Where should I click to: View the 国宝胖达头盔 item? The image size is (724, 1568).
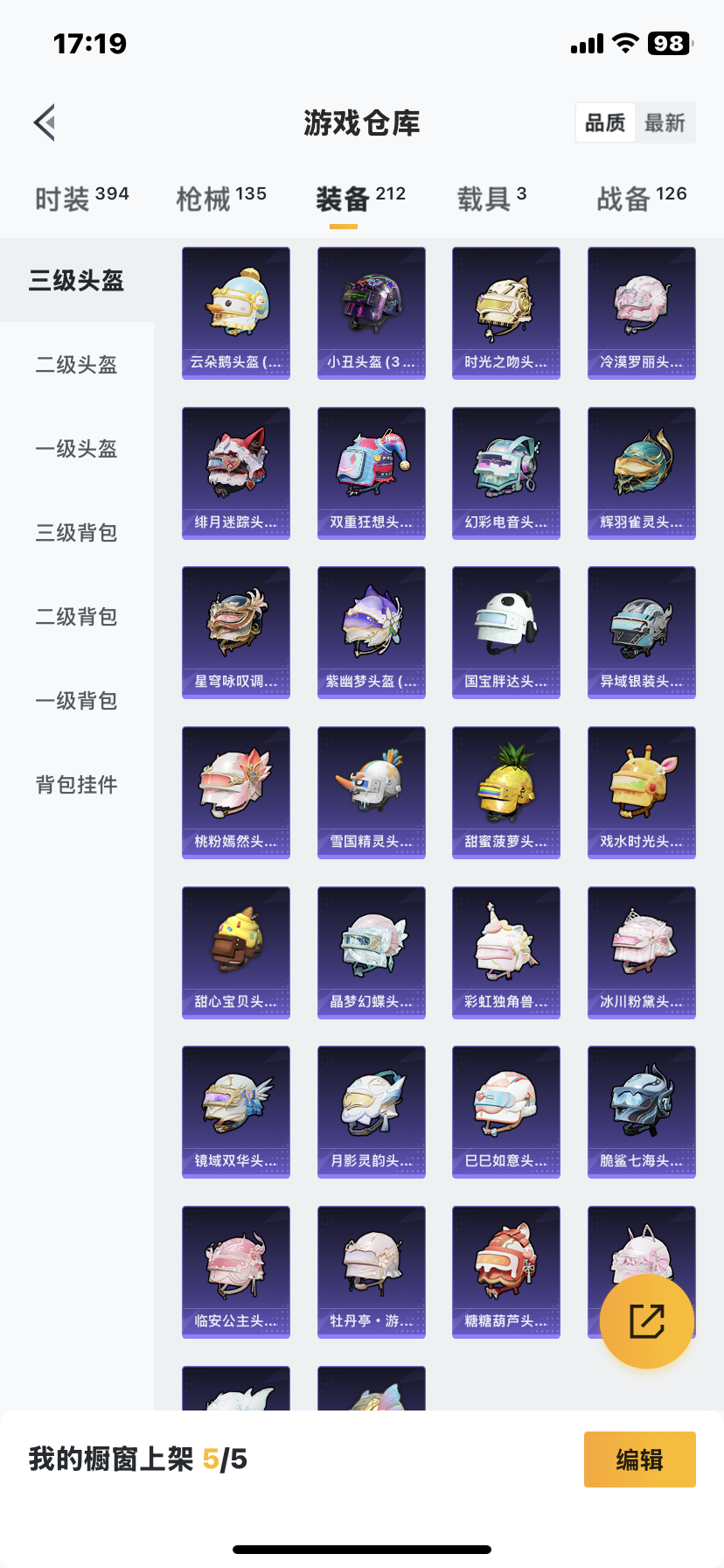point(506,632)
